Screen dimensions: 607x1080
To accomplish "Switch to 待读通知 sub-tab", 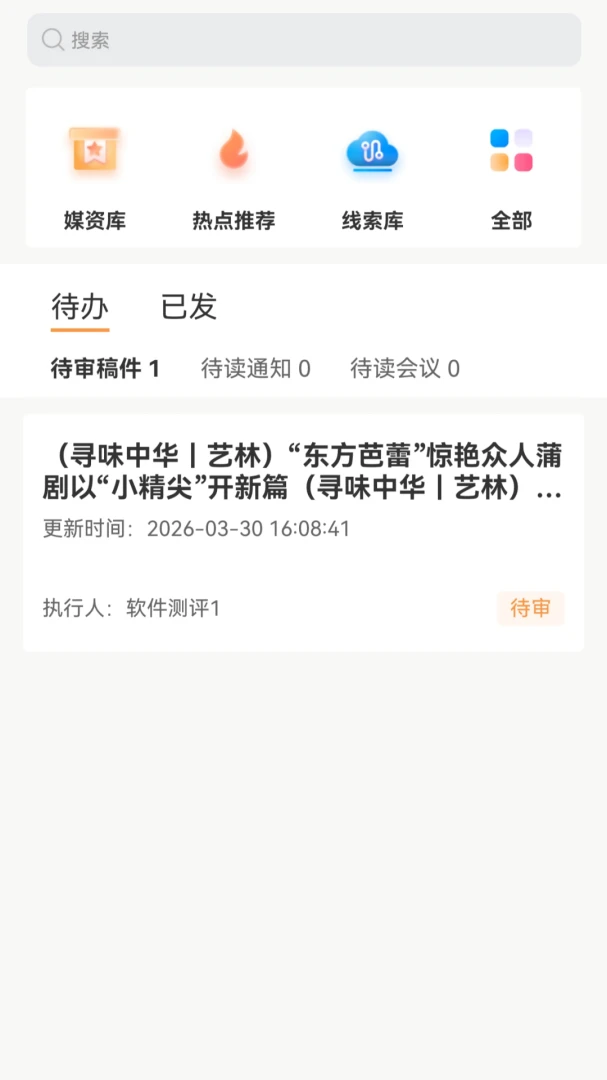I will point(256,369).
